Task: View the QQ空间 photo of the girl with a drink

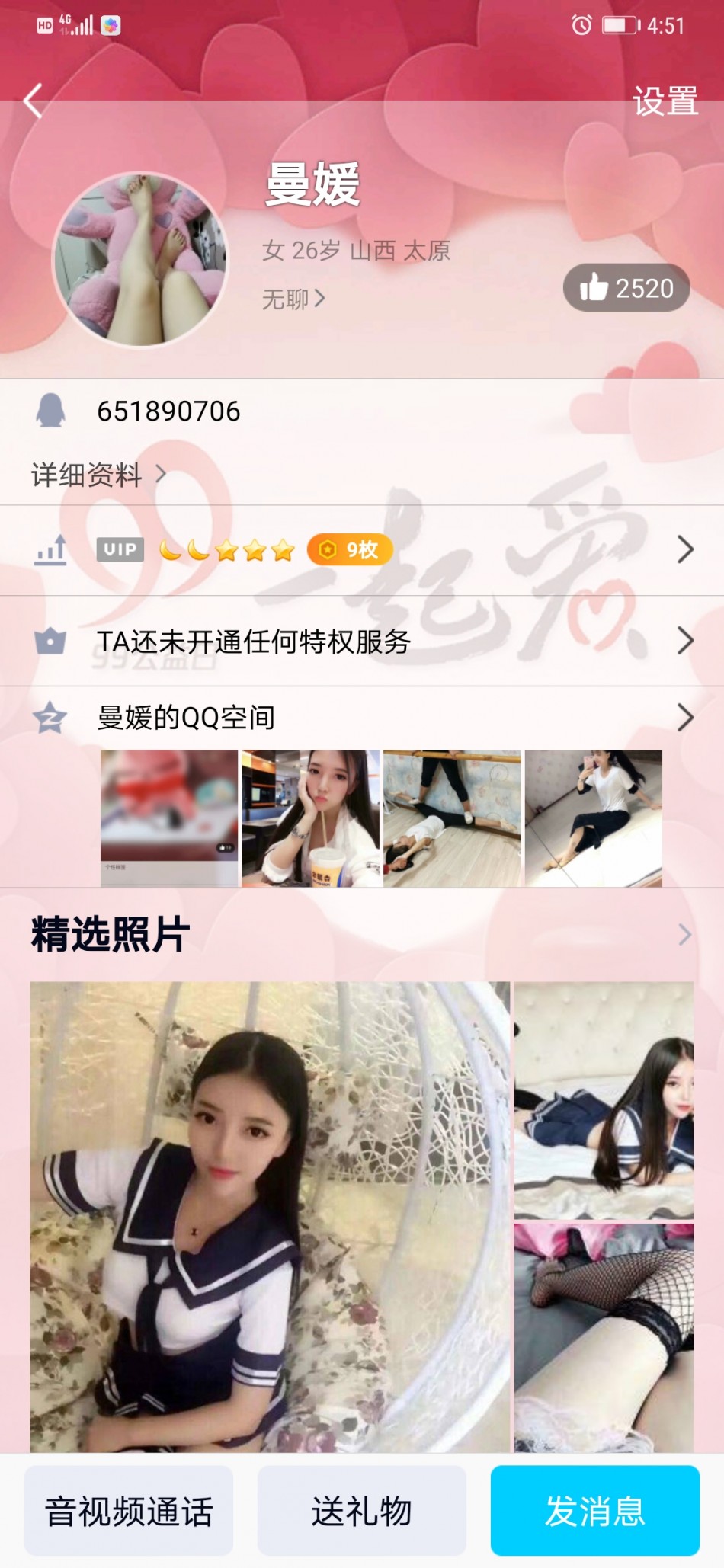Action: coord(310,818)
